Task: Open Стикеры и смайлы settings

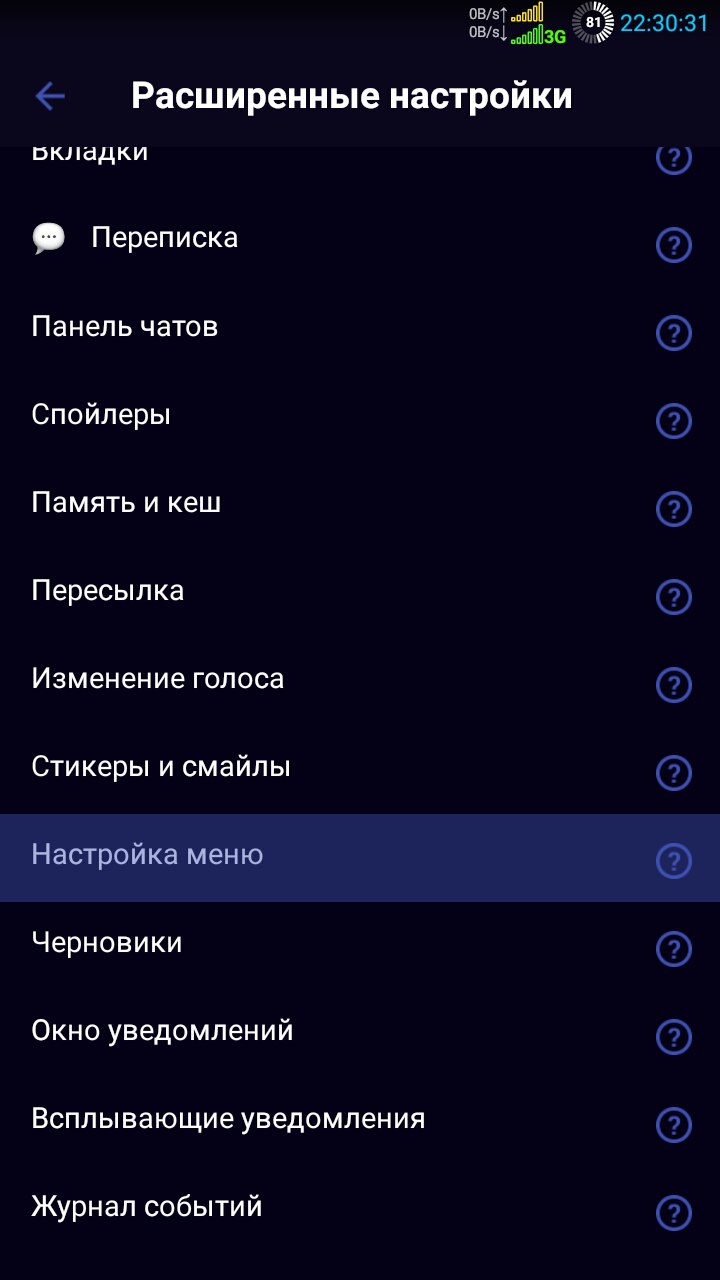Action: 360,766
